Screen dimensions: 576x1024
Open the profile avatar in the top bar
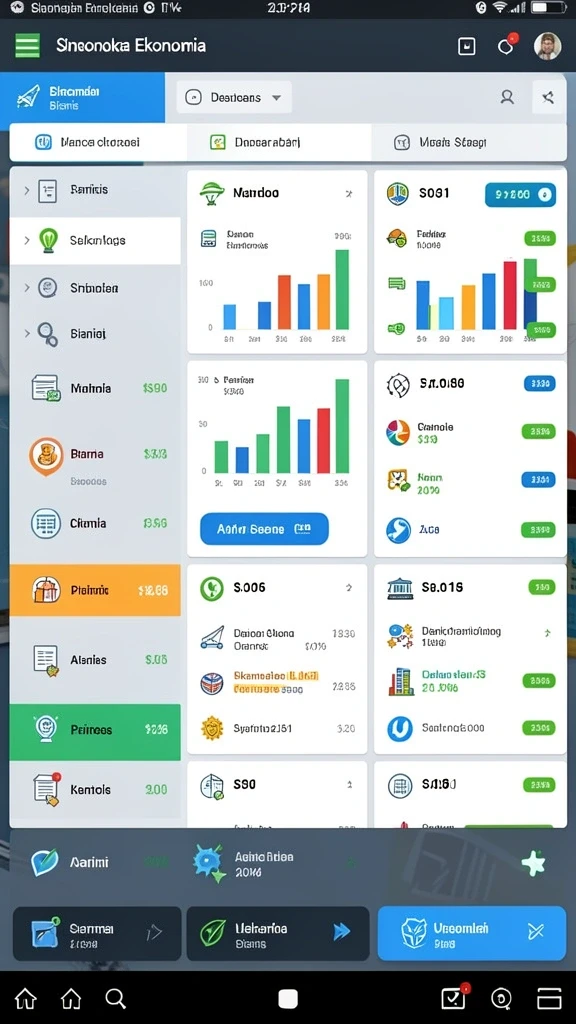(547, 46)
